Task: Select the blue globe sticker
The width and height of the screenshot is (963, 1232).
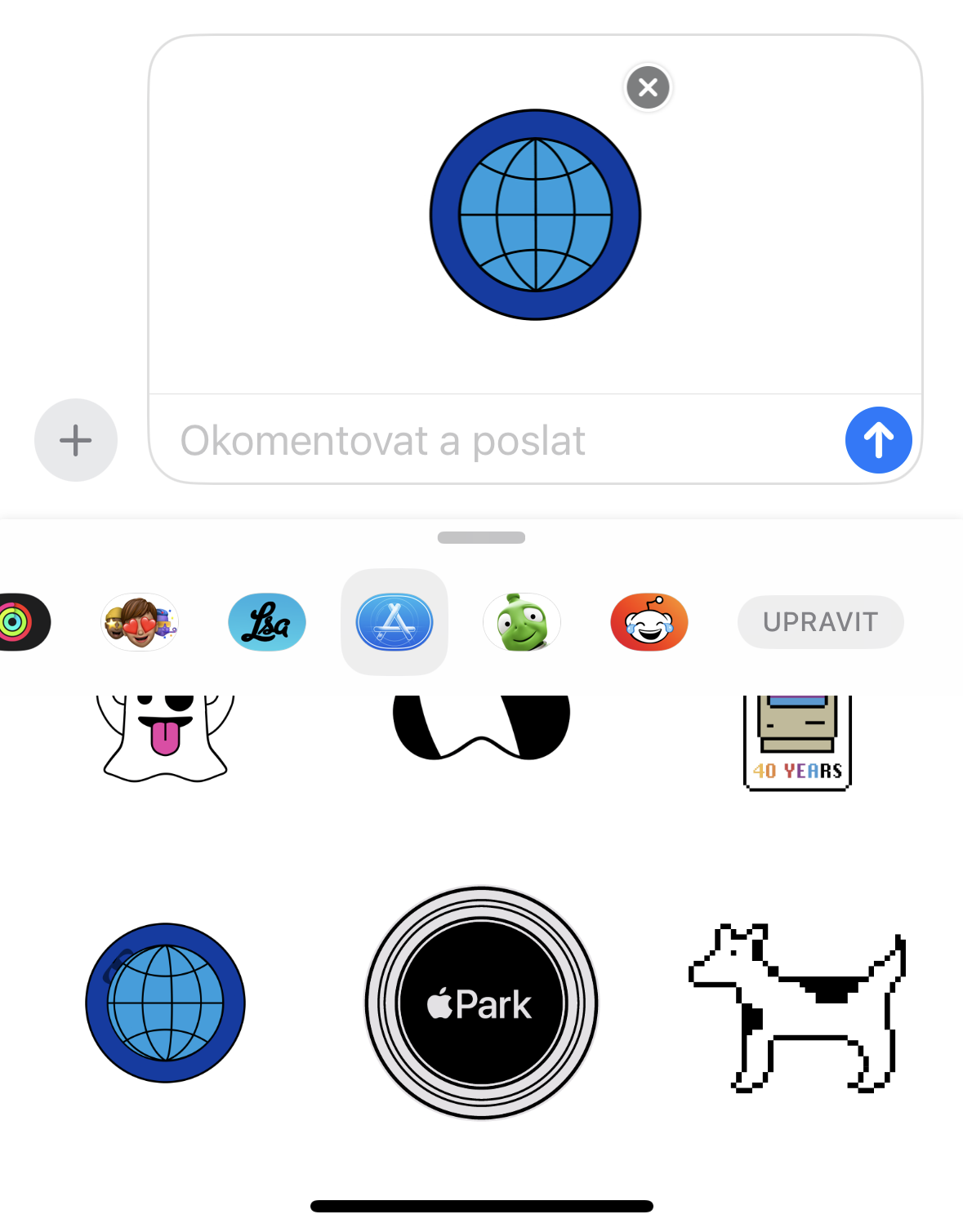Action: [x=164, y=1003]
